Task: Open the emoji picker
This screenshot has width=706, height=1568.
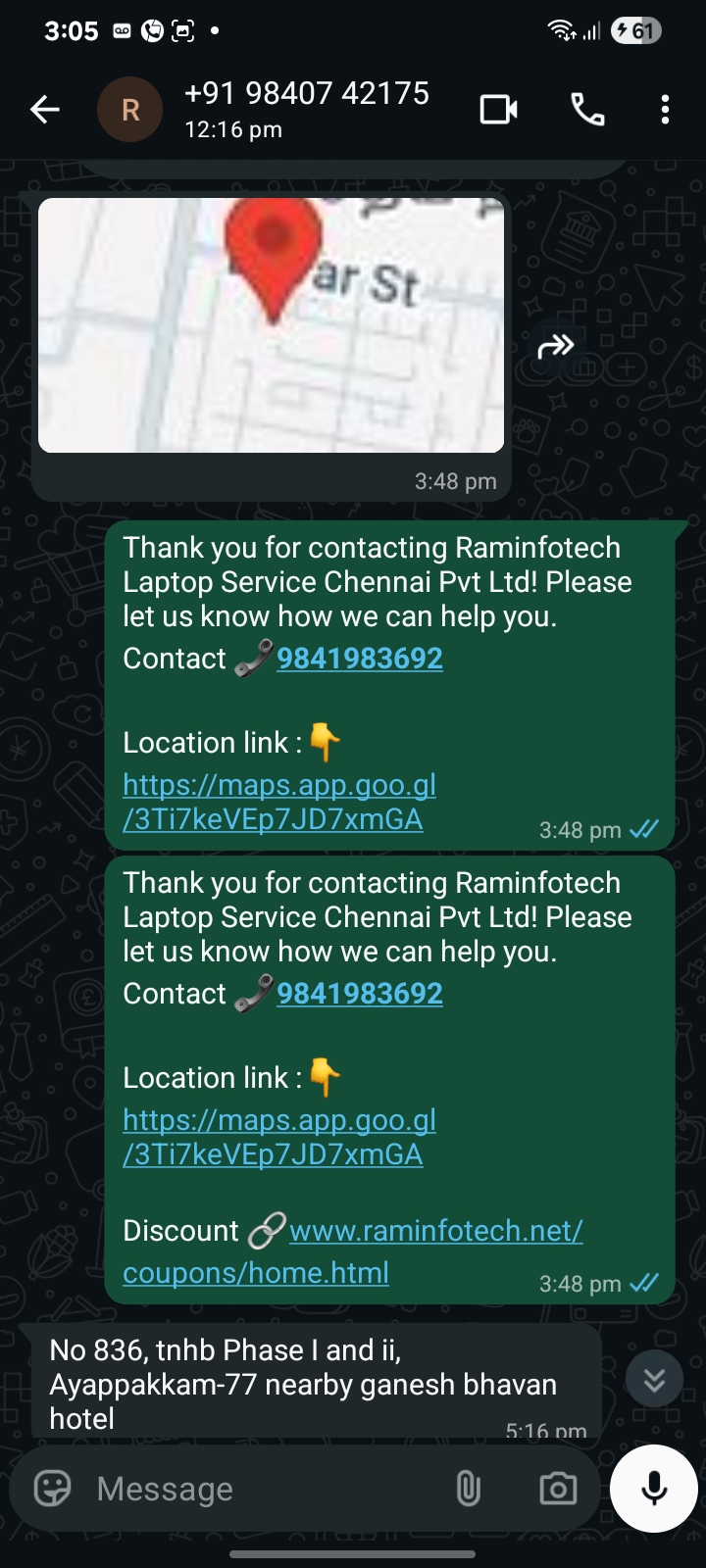Action: [53, 1489]
